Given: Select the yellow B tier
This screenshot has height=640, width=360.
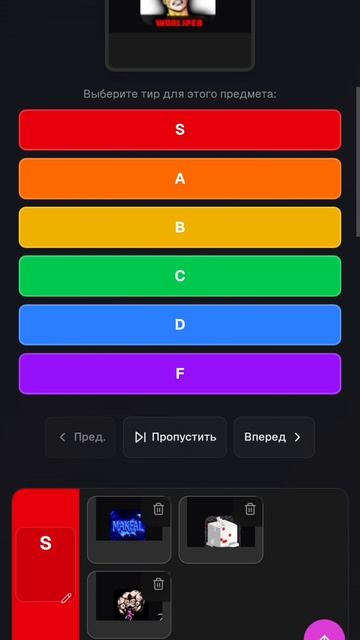Looking at the screenshot, I should (x=180, y=227).
